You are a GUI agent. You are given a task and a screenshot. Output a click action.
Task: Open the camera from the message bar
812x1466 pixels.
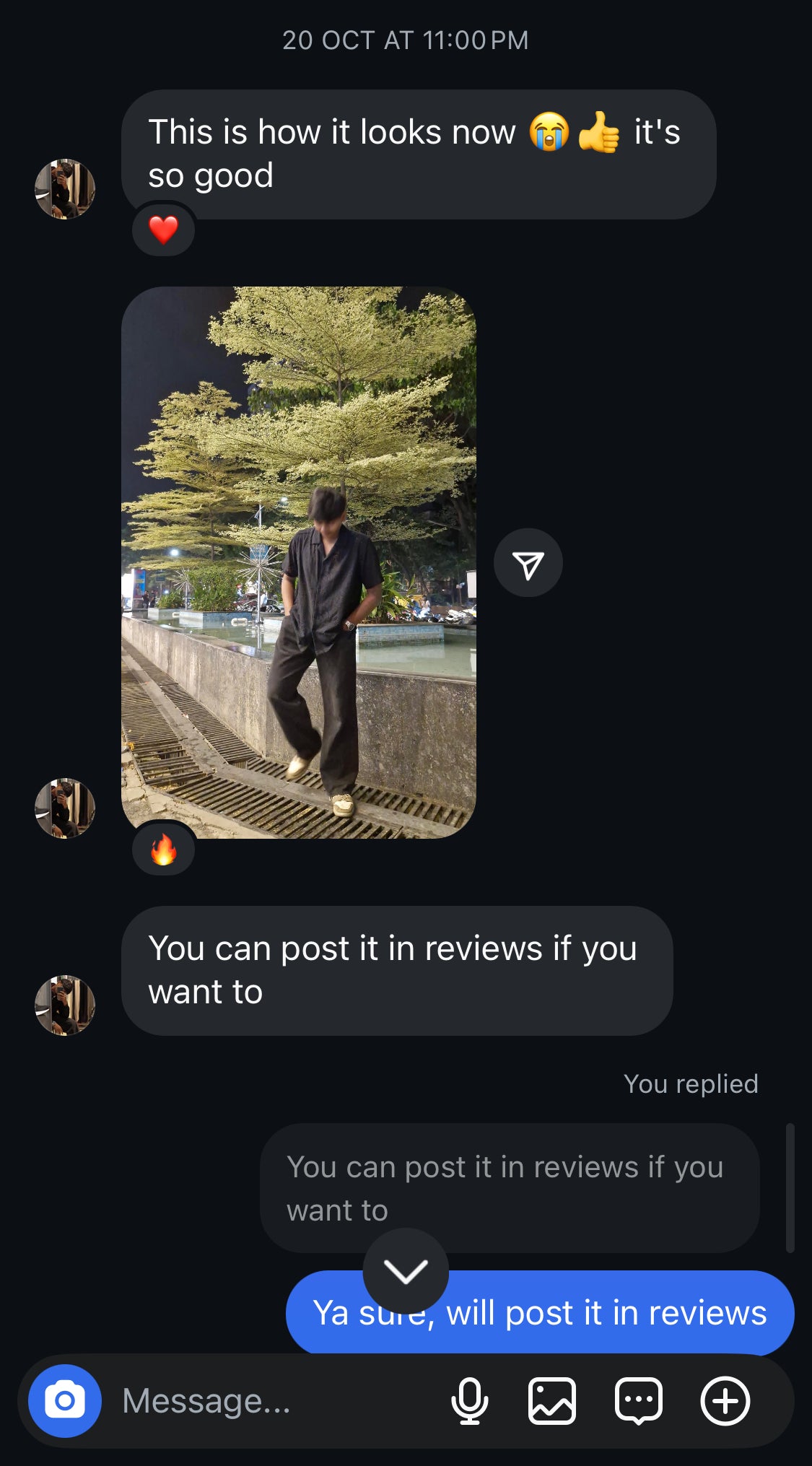65,1400
